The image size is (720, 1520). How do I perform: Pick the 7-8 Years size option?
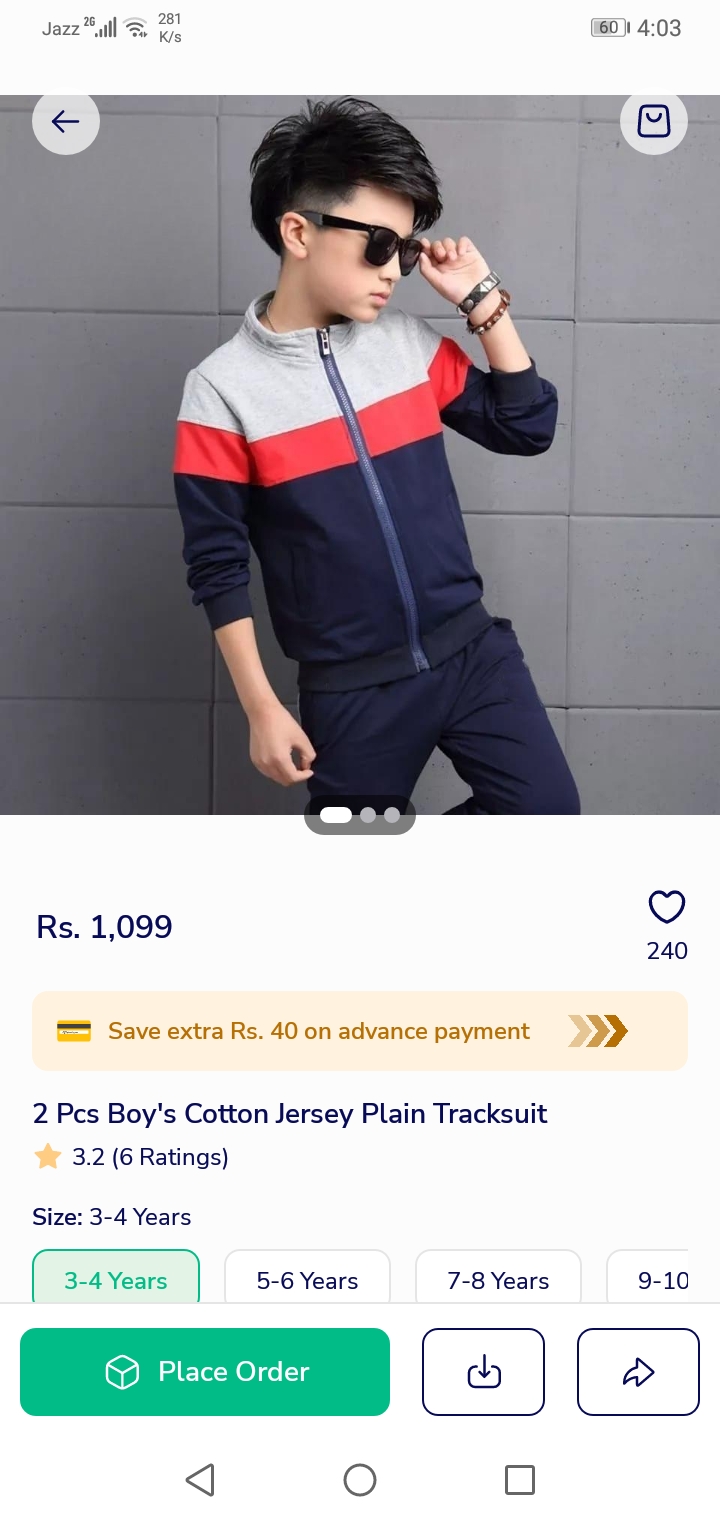[498, 1278]
